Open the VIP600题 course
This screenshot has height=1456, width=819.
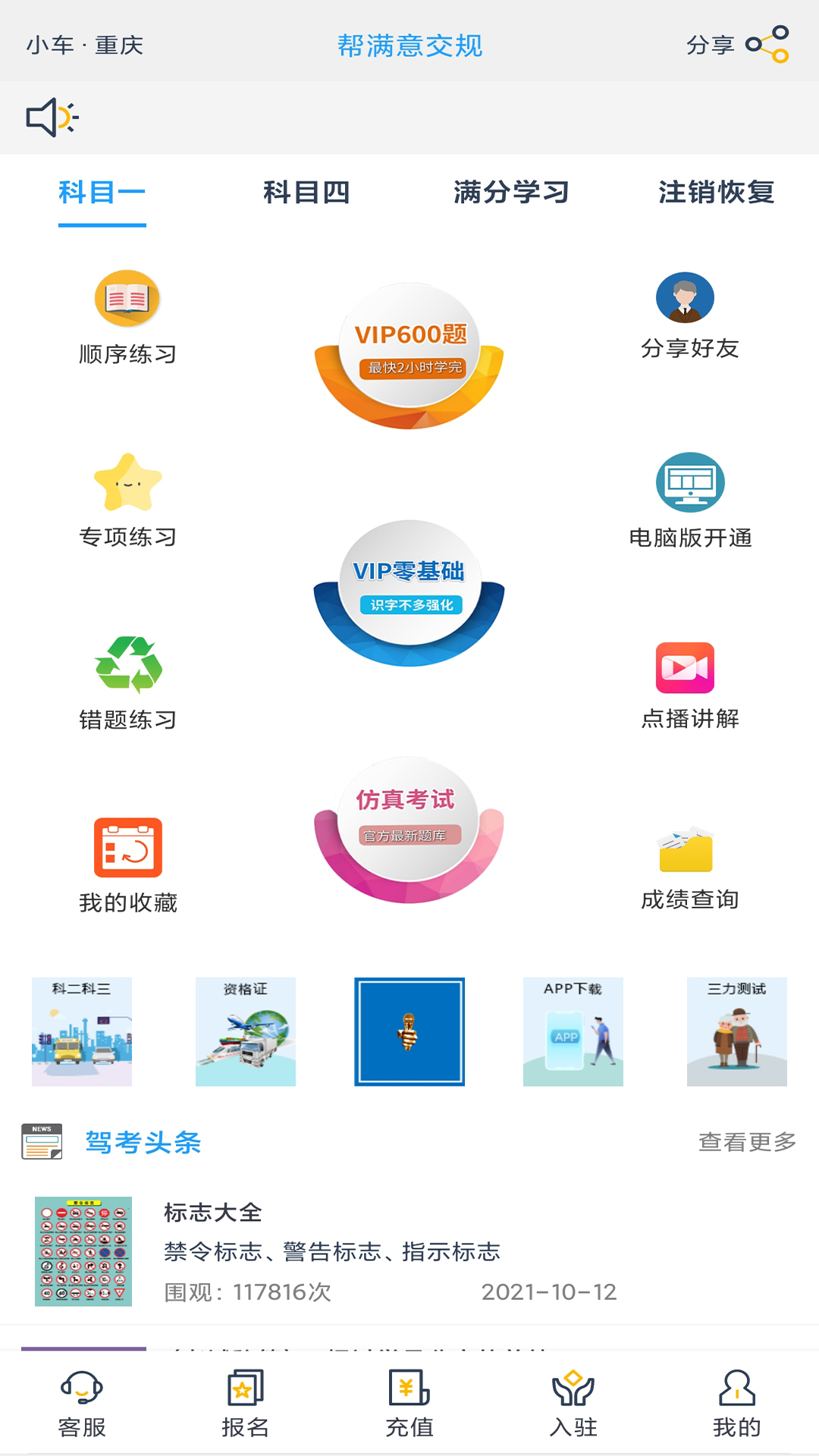(409, 351)
